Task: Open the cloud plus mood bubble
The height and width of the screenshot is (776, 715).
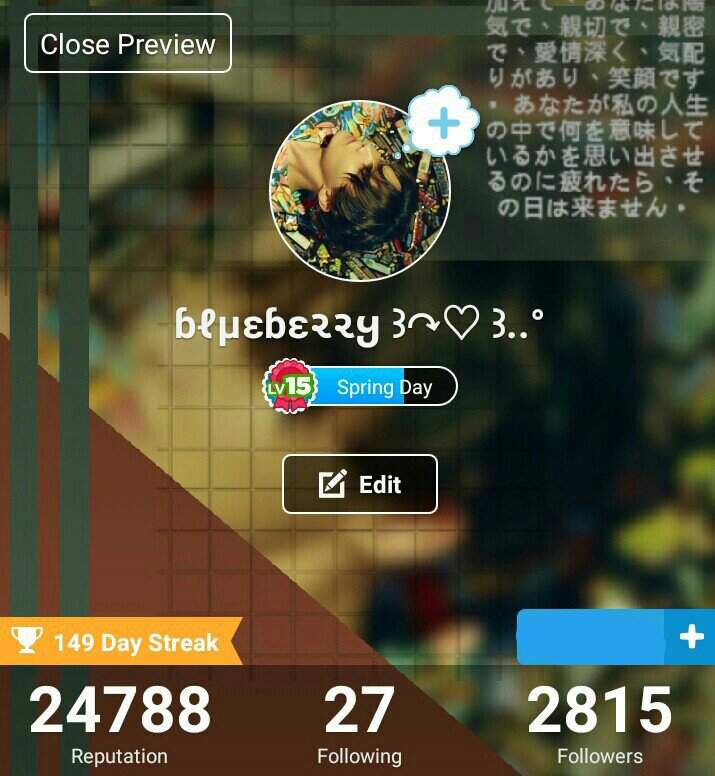Action: [443, 124]
